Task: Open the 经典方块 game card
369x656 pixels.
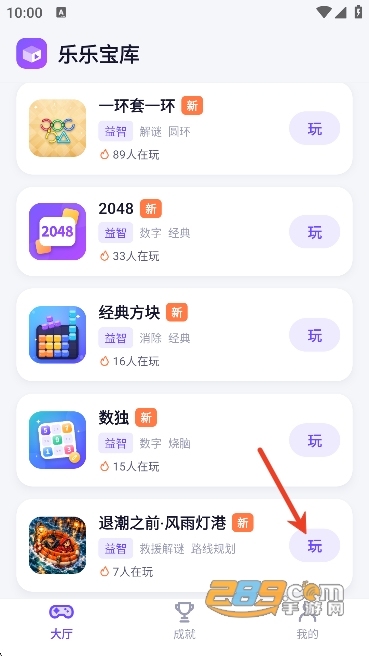Action: 184,335
